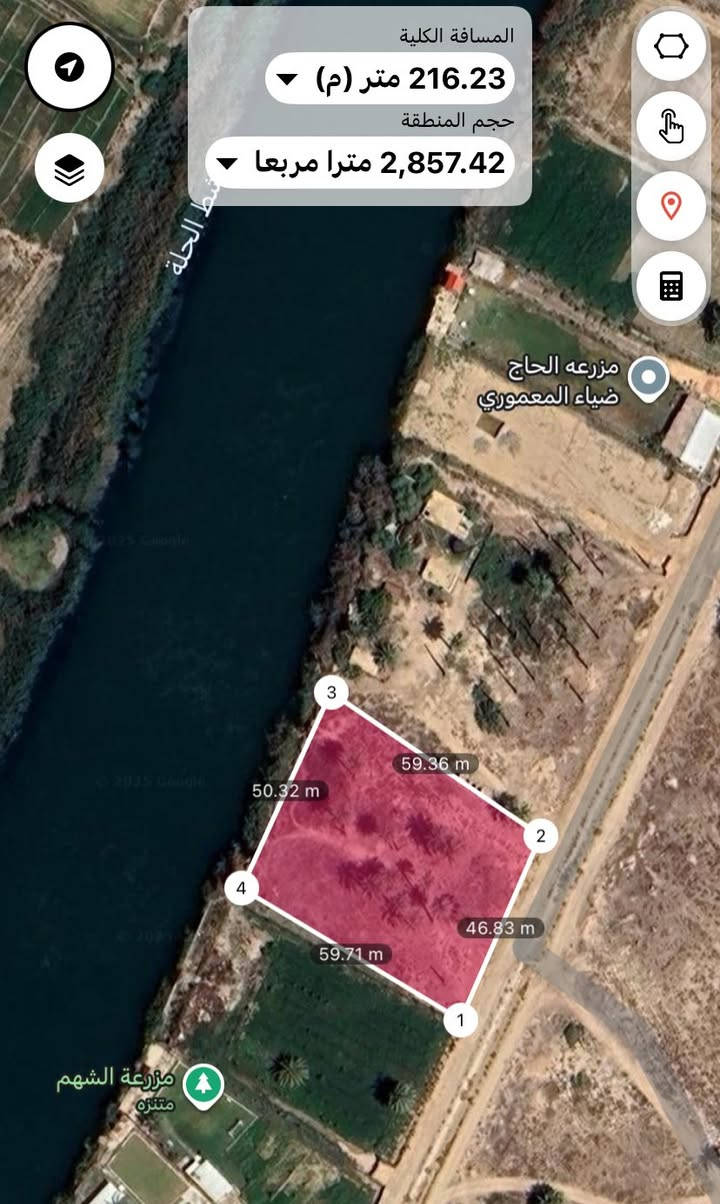Activate the manual tap-to-point mode
This screenshot has height=1204, width=720.
(x=671, y=126)
